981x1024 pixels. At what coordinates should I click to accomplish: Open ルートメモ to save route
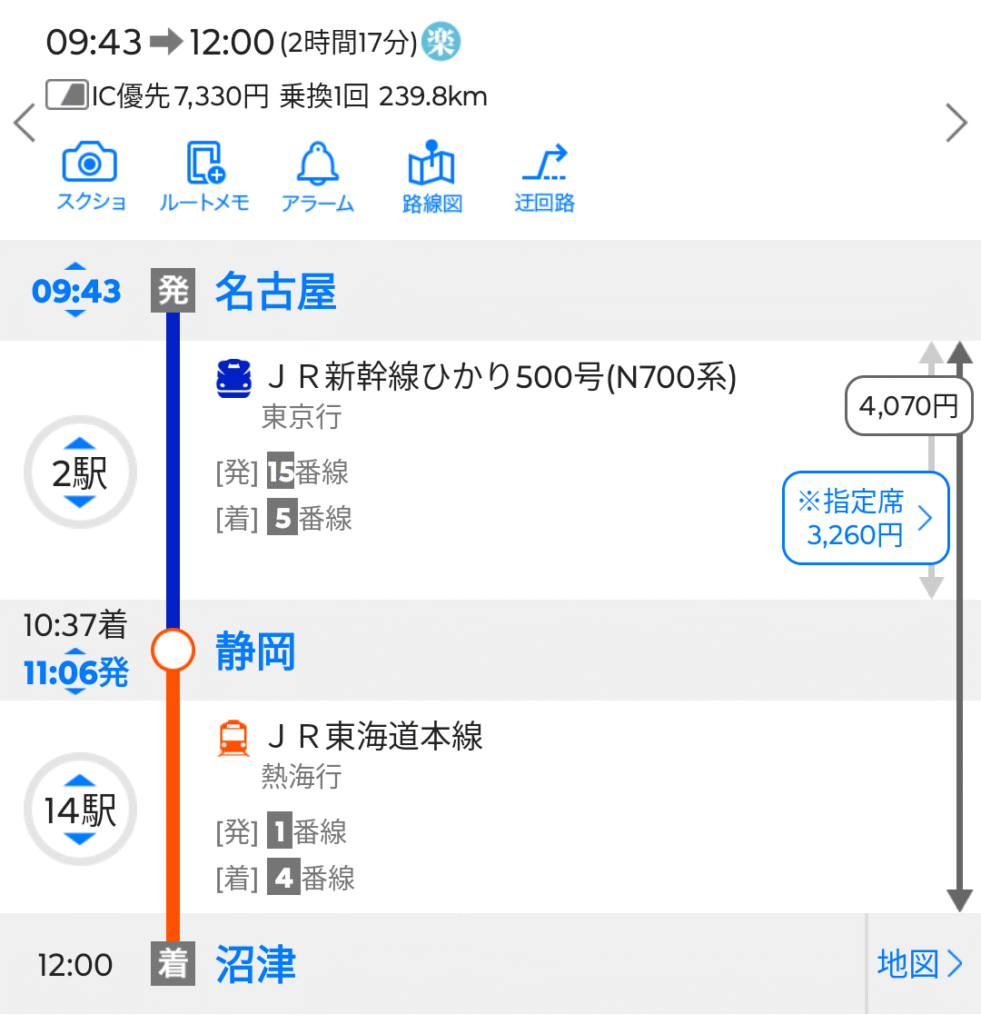[204, 178]
